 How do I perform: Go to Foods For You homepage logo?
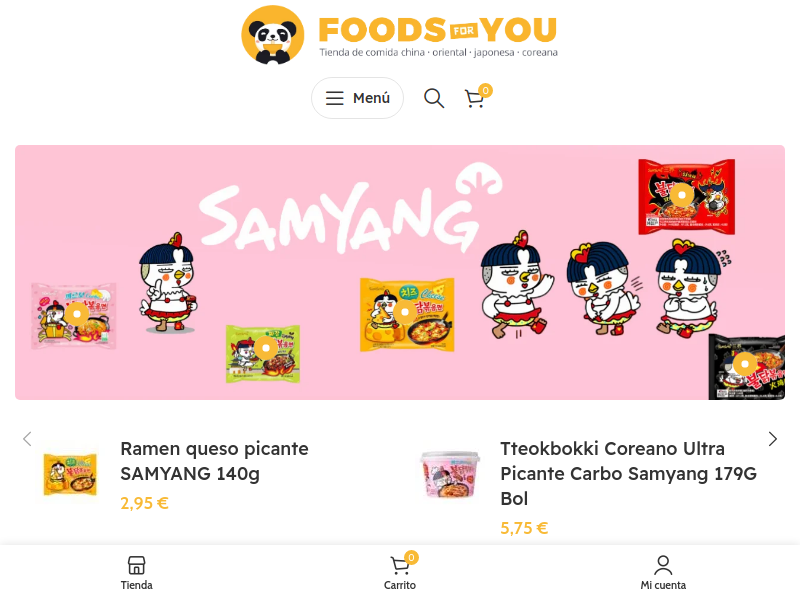(400, 36)
